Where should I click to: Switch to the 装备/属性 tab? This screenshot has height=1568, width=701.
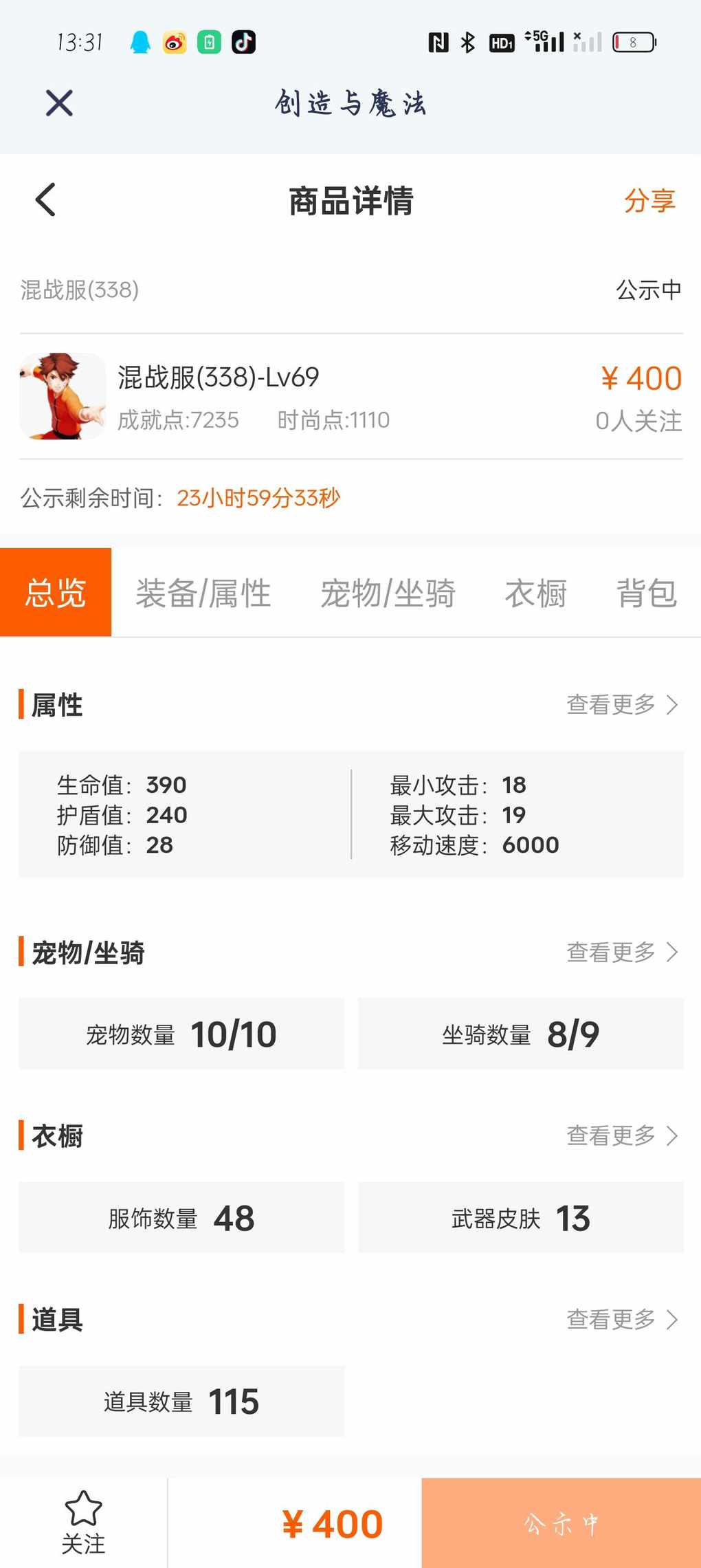click(203, 593)
